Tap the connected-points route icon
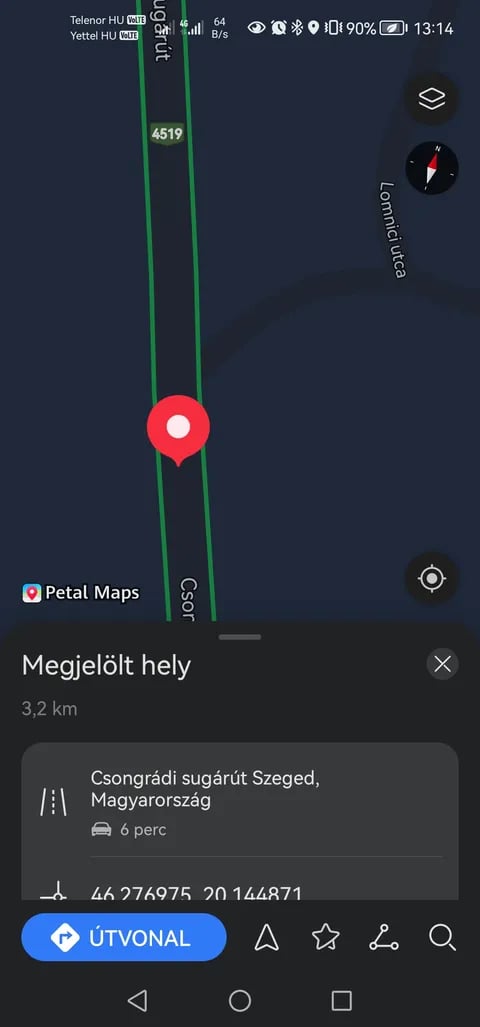The width and height of the screenshot is (480, 1027). coord(384,938)
